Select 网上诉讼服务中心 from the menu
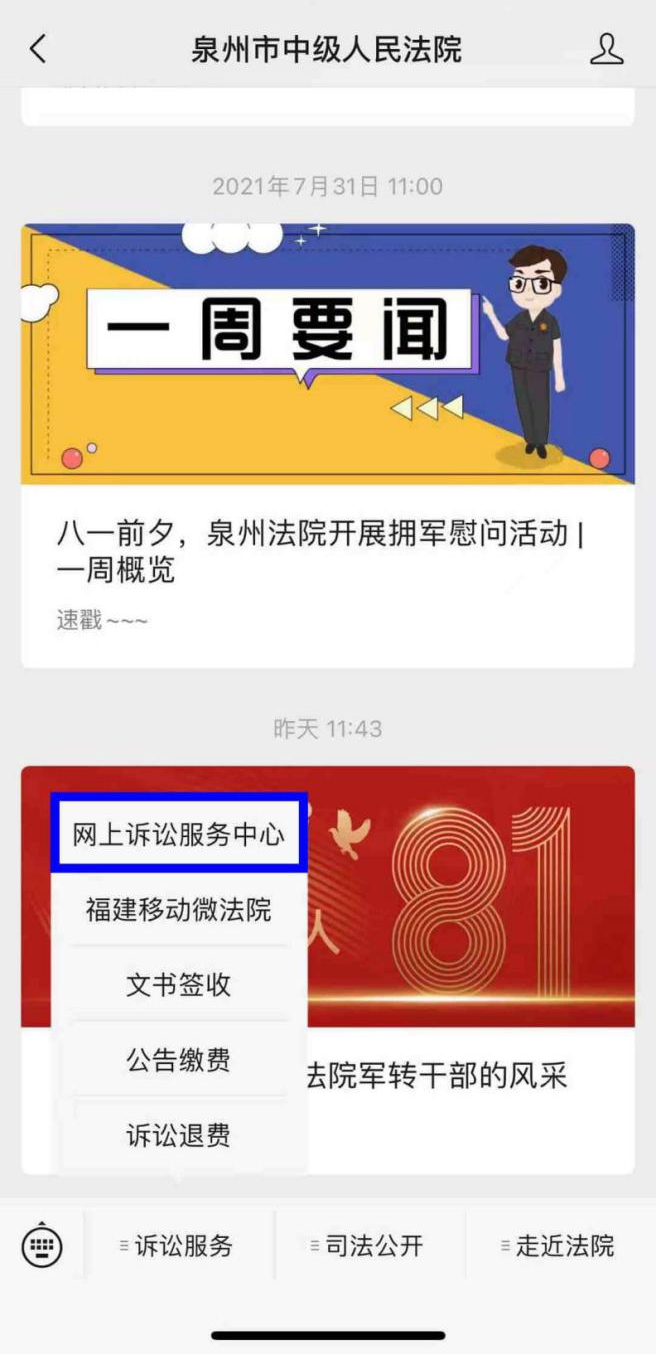Image resolution: width=656 pixels, height=1354 pixels. pyautogui.click(x=179, y=835)
